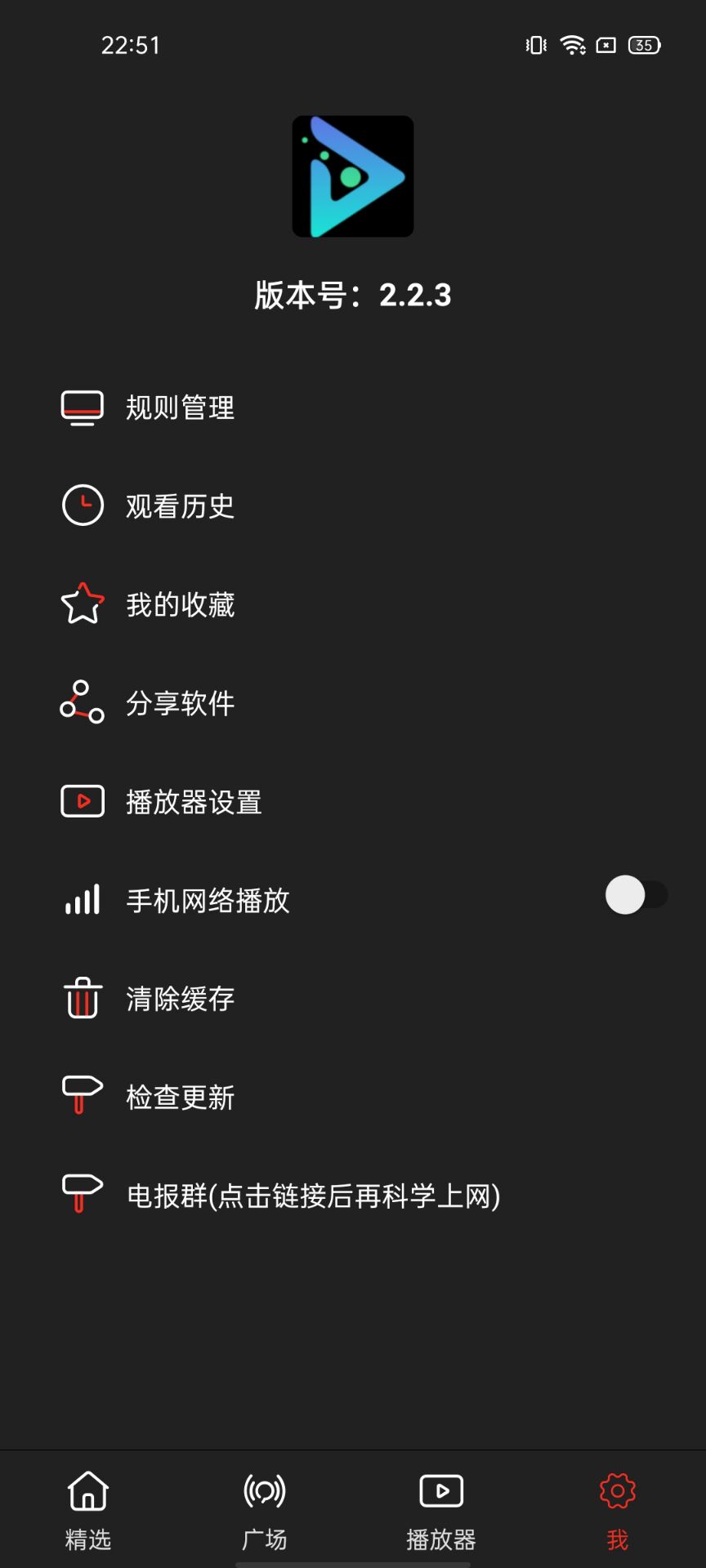This screenshot has height=1568, width=706.
Task: Select 分享软件 to share the app
Action: point(353,703)
